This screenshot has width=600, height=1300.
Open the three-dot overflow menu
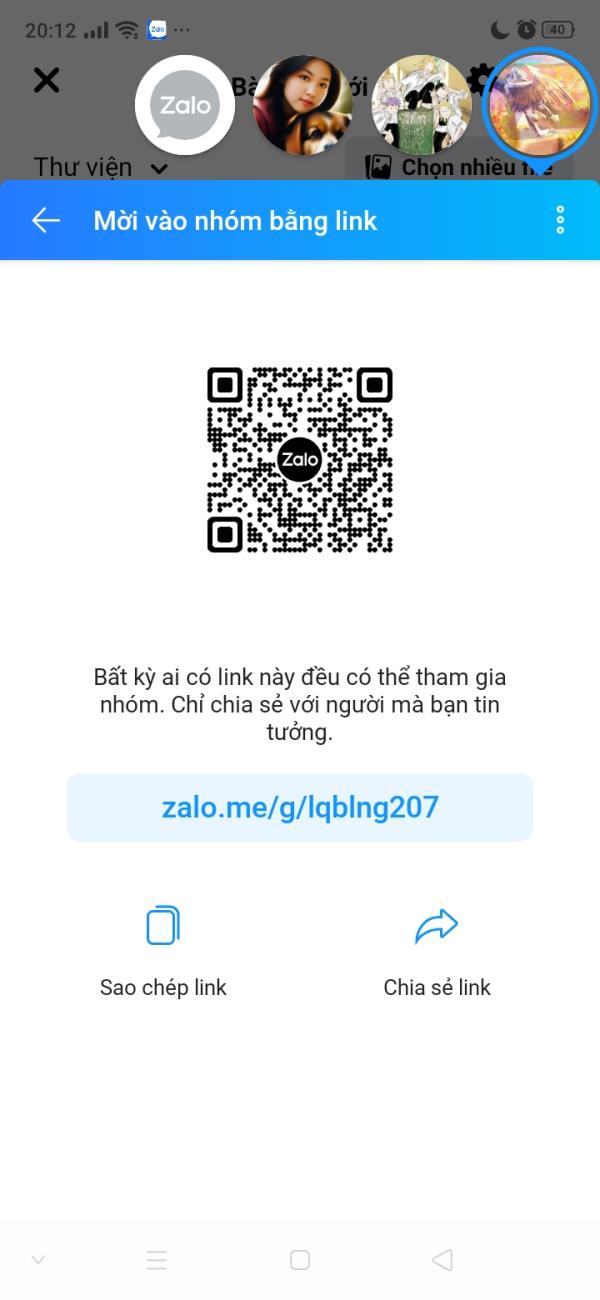coord(560,220)
